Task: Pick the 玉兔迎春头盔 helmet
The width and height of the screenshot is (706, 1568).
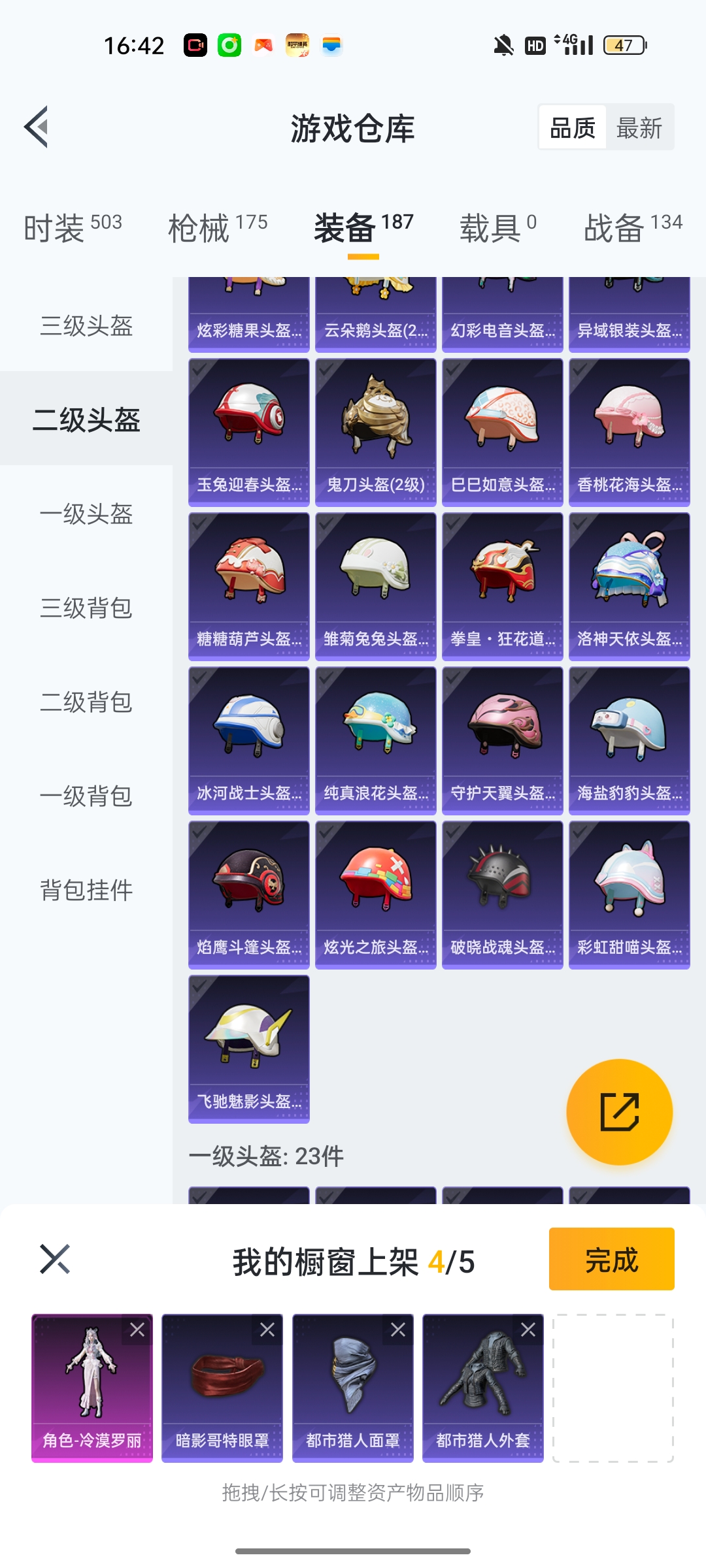Action: coord(249,432)
